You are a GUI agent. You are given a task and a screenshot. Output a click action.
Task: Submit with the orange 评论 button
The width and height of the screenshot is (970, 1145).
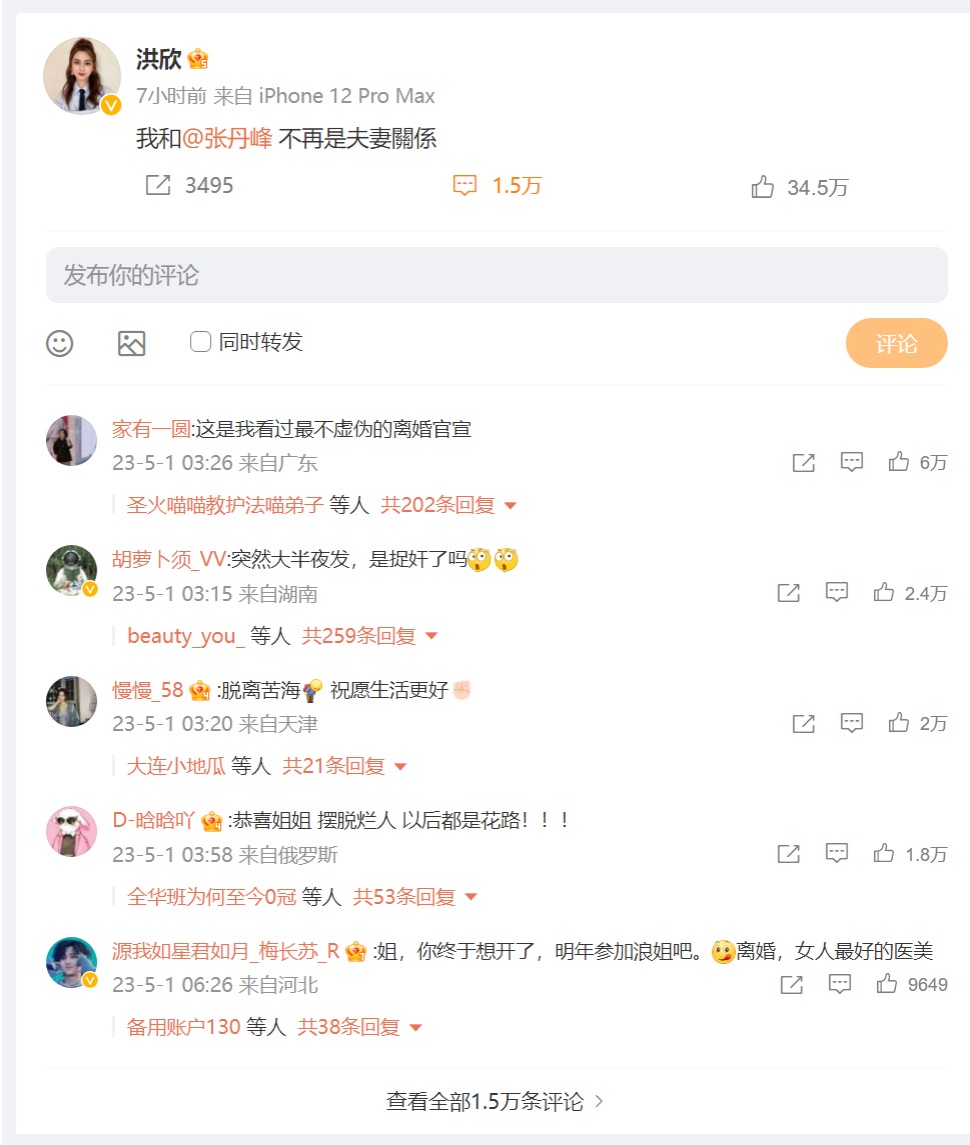click(896, 343)
